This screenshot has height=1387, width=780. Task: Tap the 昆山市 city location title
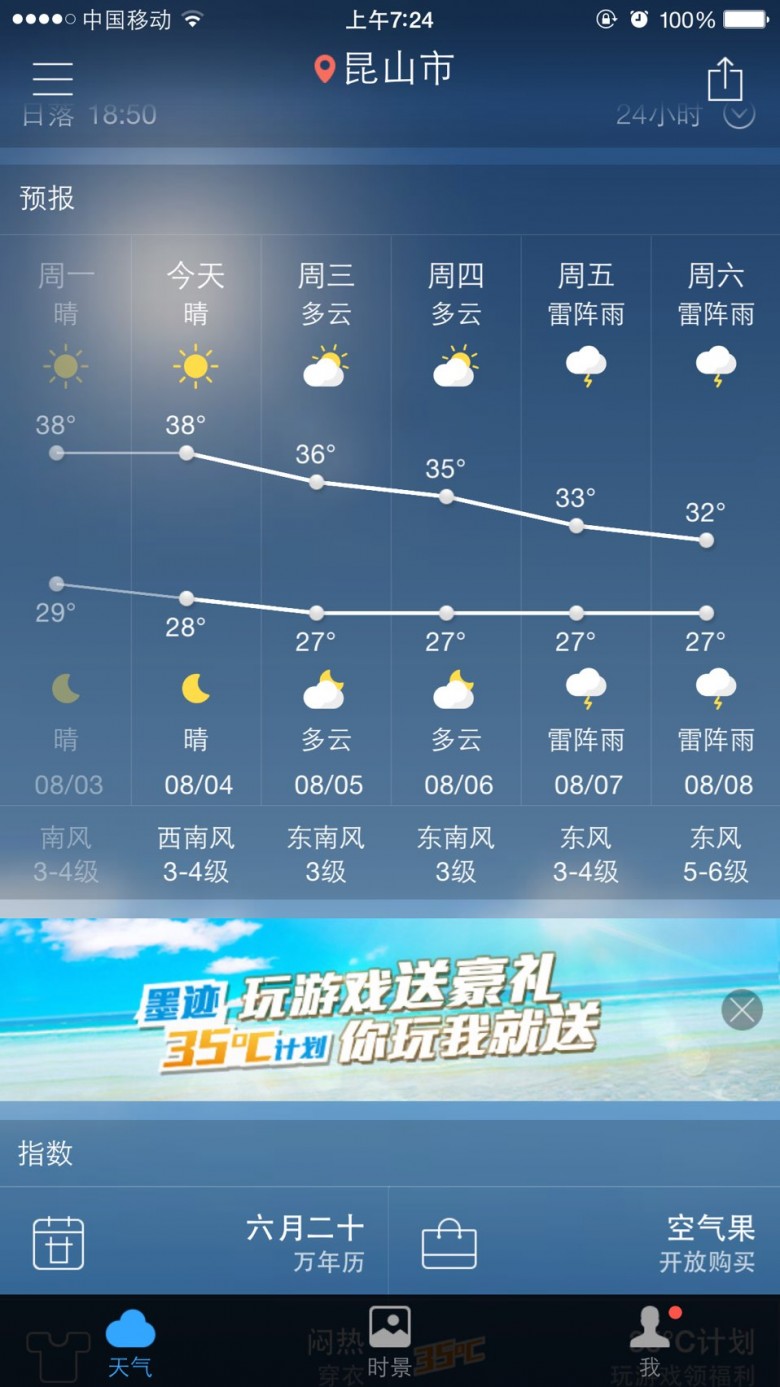(x=384, y=69)
